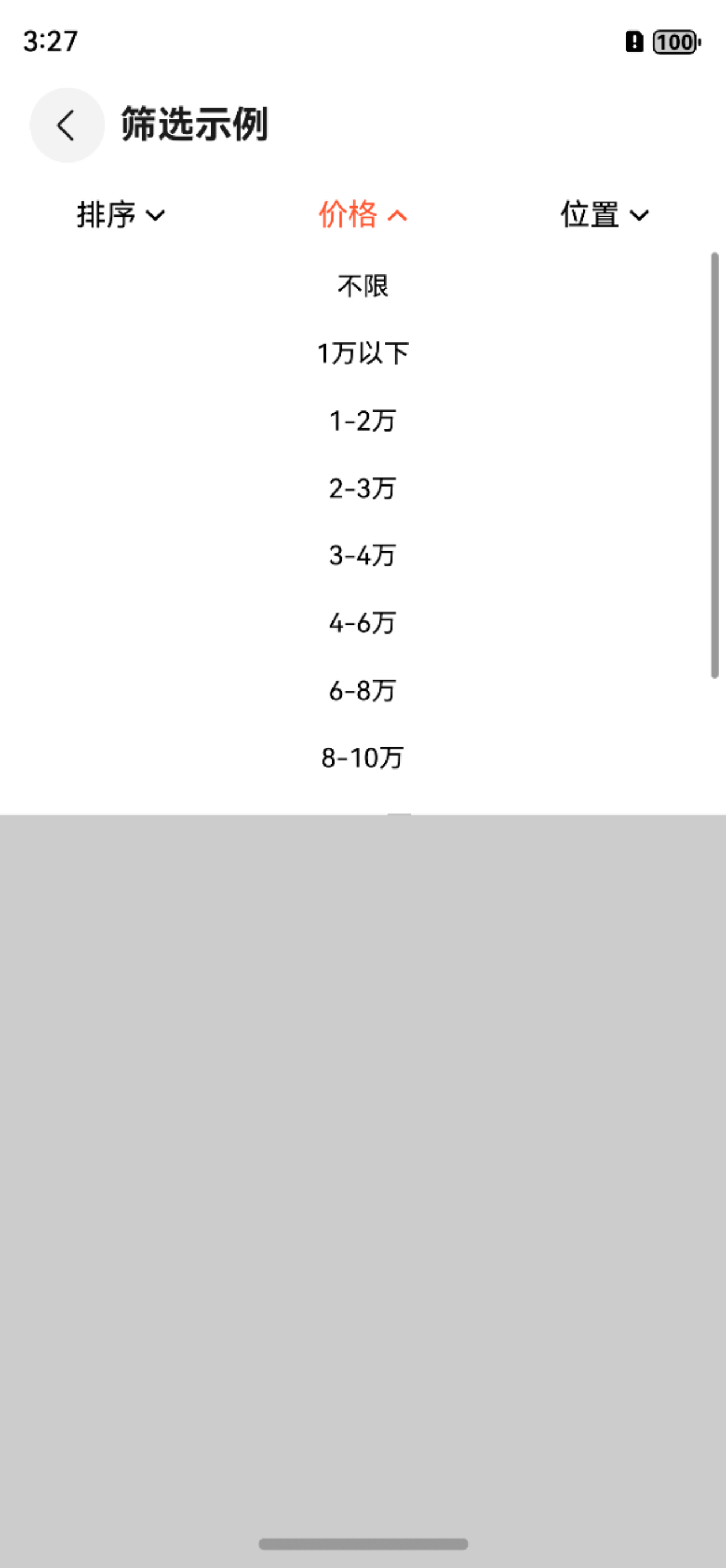Open the 位置 location dropdown
Image resolution: width=726 pixels, height=1568 pixels.
[605, 215]
